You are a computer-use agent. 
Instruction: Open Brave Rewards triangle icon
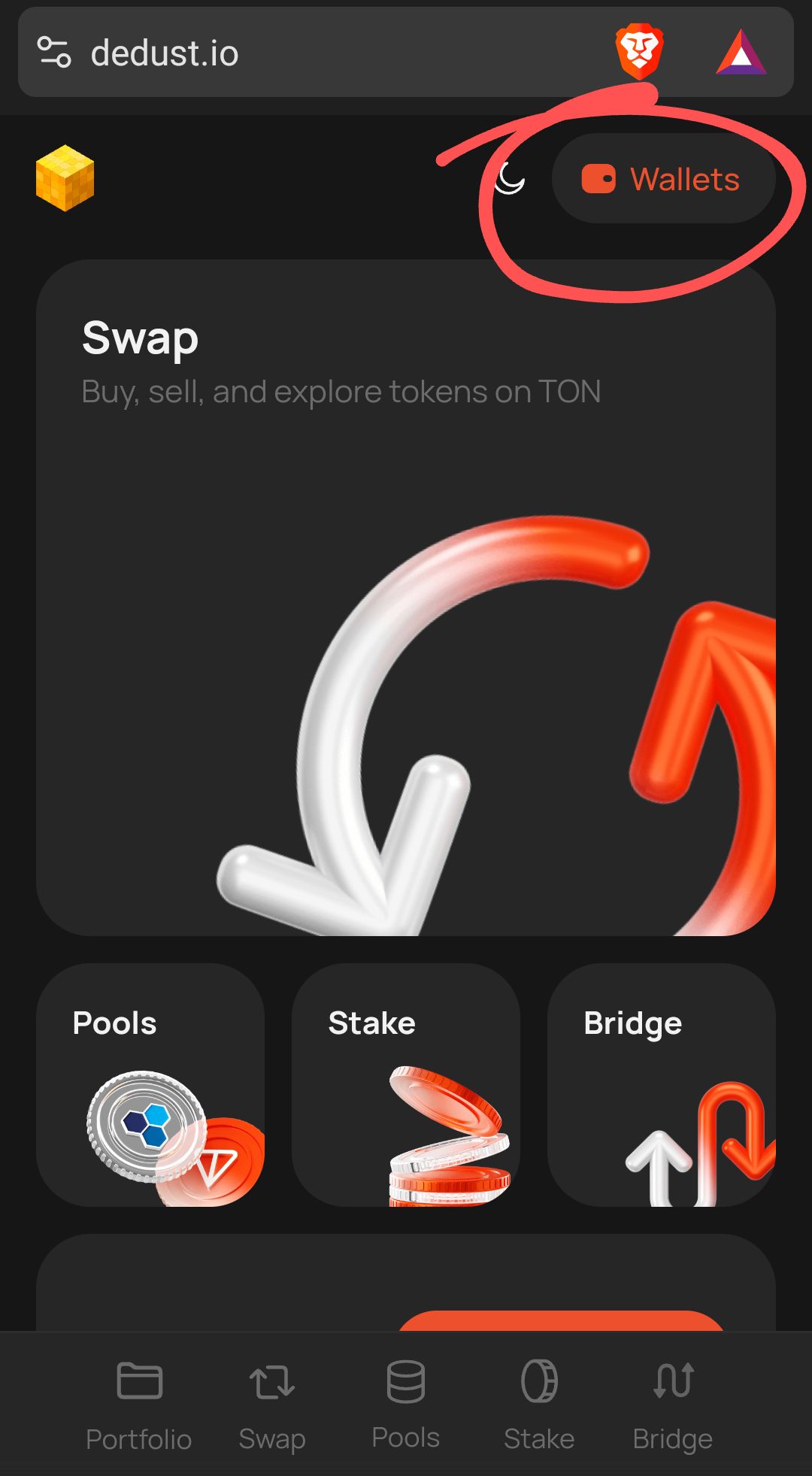coord(741,53)
